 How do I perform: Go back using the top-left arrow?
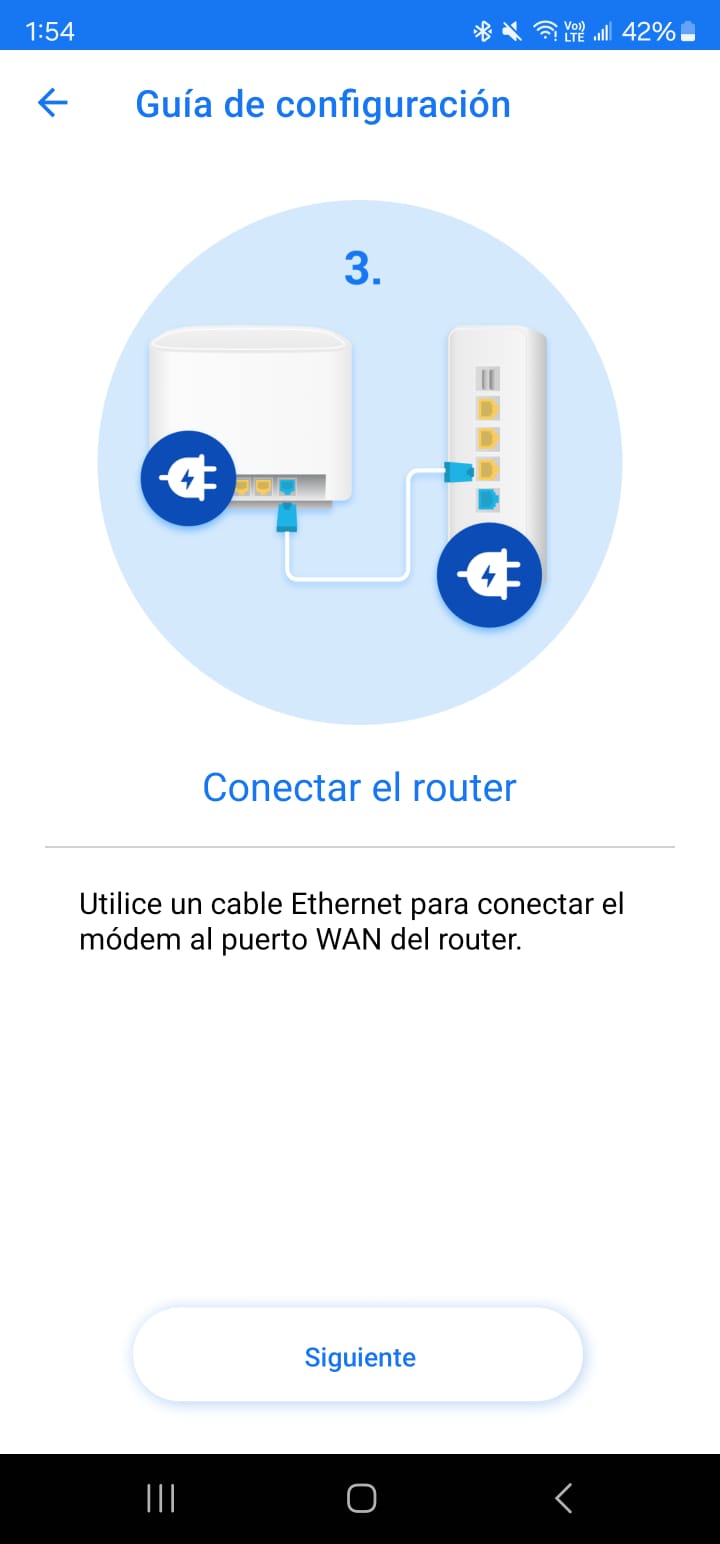pos(52,103)
